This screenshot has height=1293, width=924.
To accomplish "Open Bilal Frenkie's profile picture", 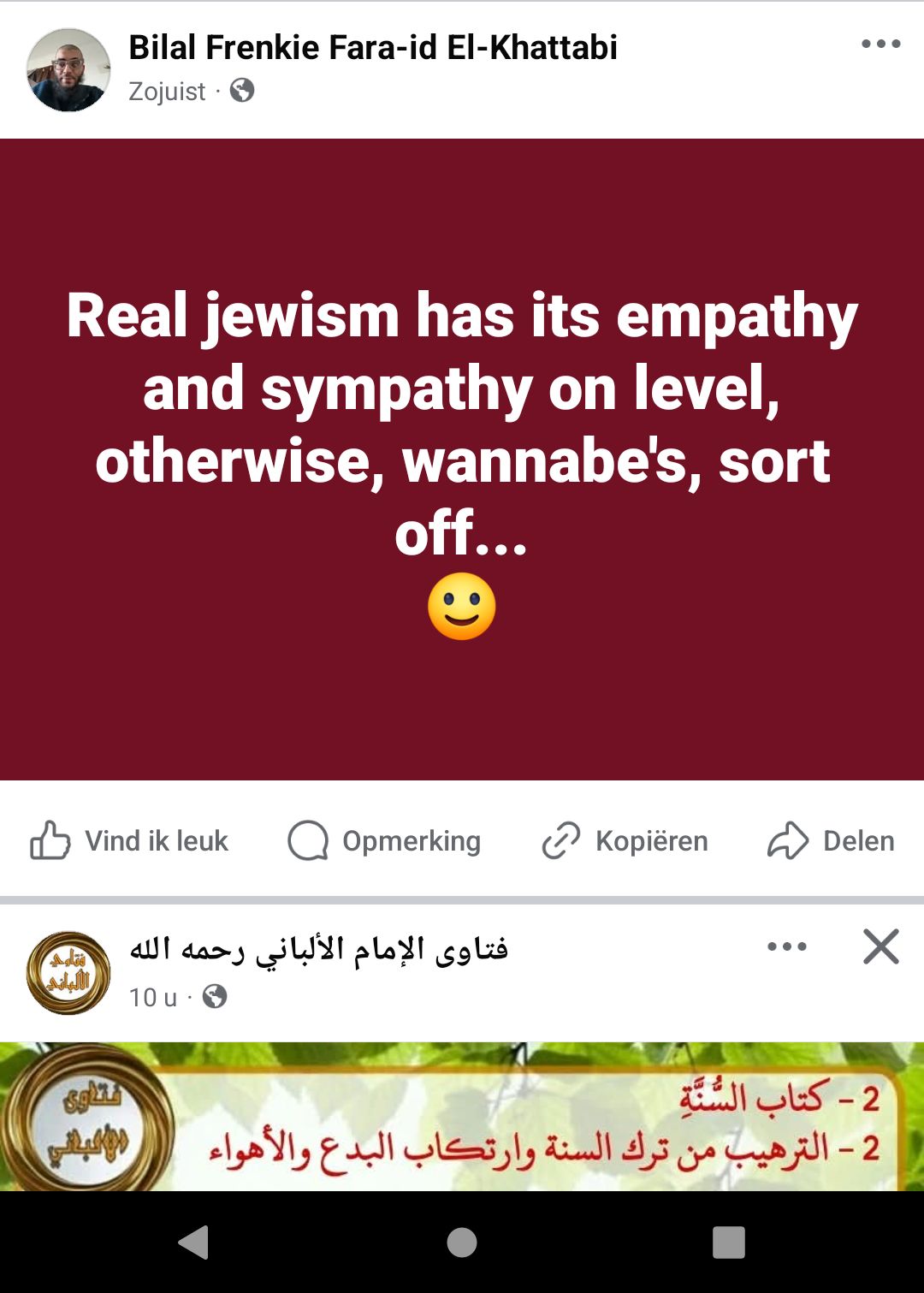I will pos(68,70).
